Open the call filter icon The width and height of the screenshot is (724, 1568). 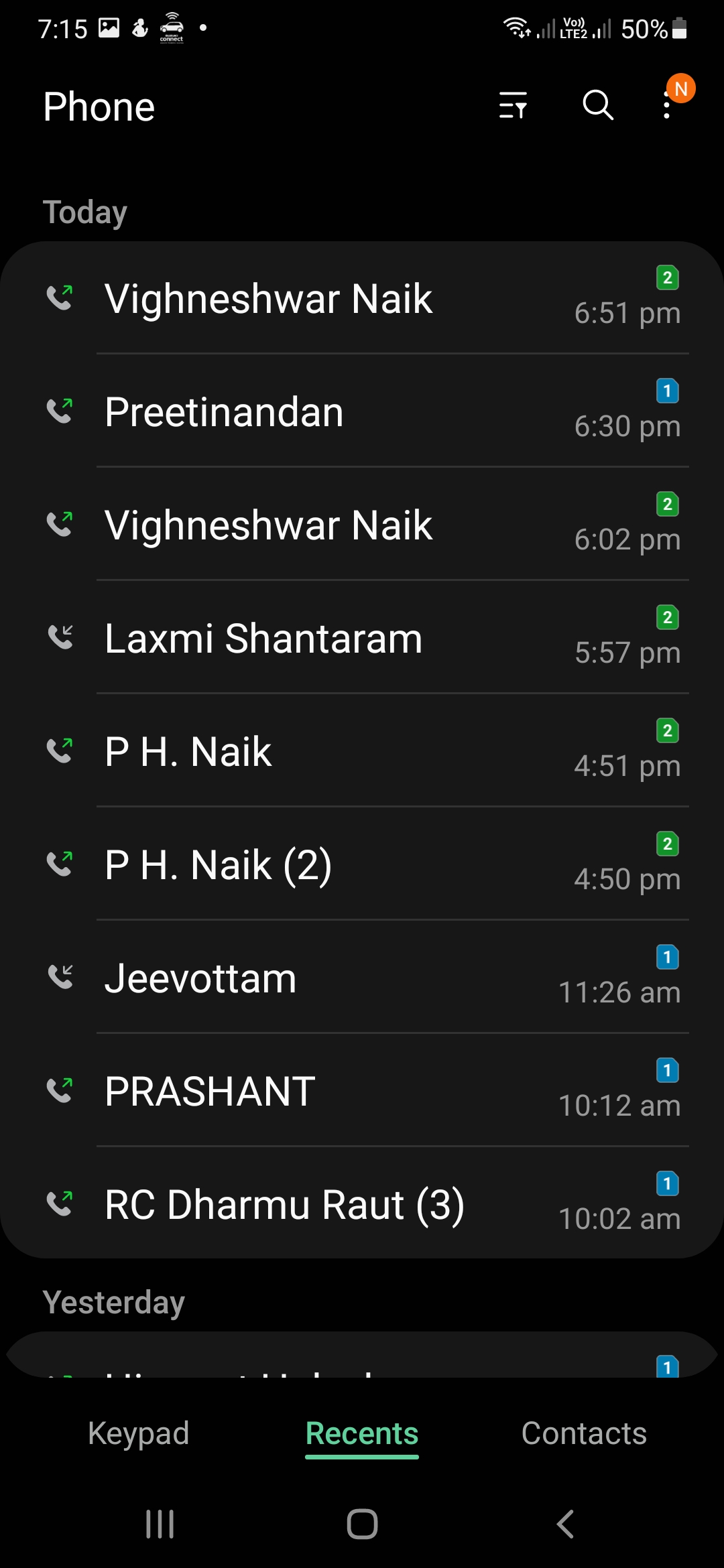pyautogui.click(x=513, y=105)
